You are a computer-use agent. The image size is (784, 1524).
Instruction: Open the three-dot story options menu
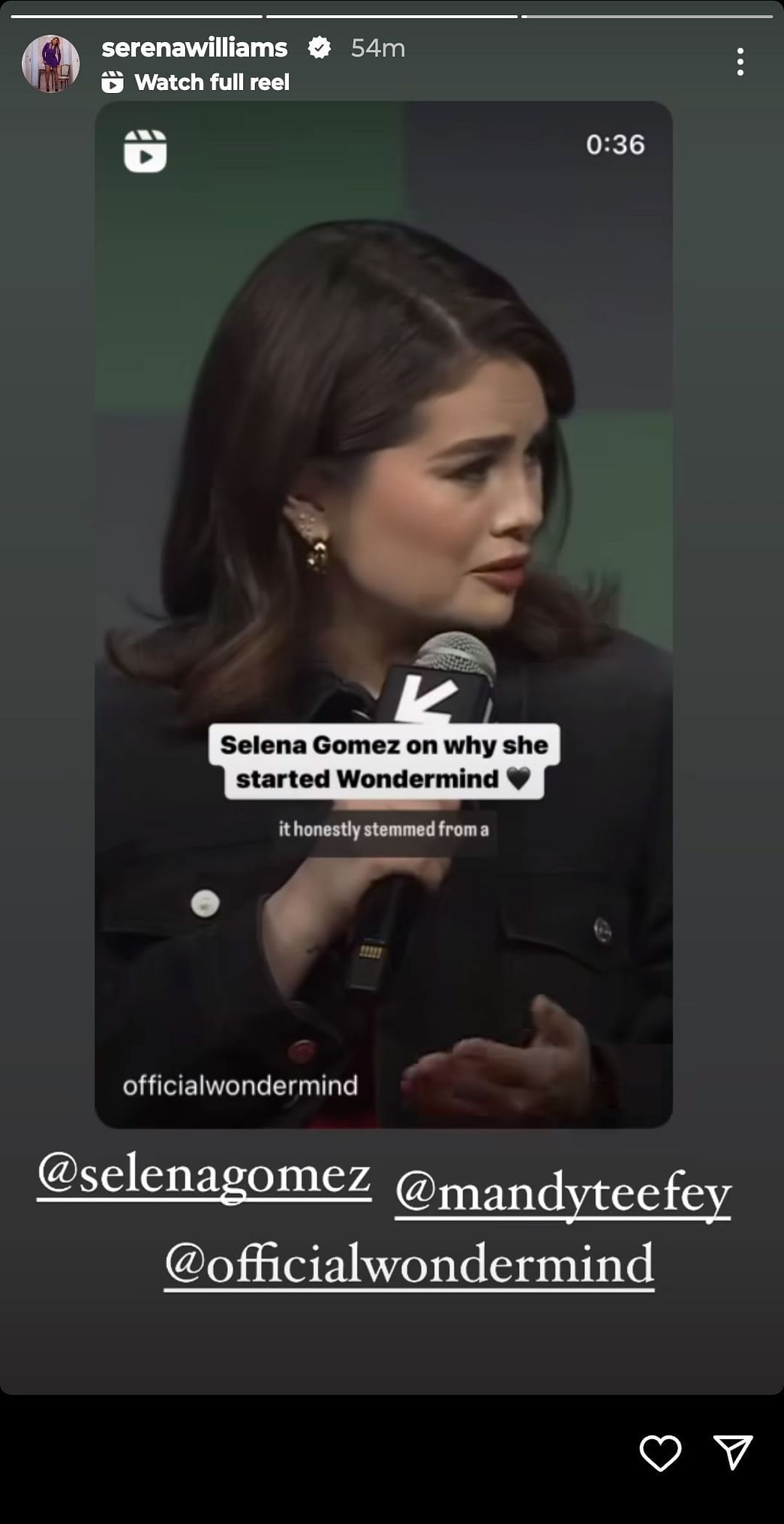pyautogui.click(x=740, y=62)
